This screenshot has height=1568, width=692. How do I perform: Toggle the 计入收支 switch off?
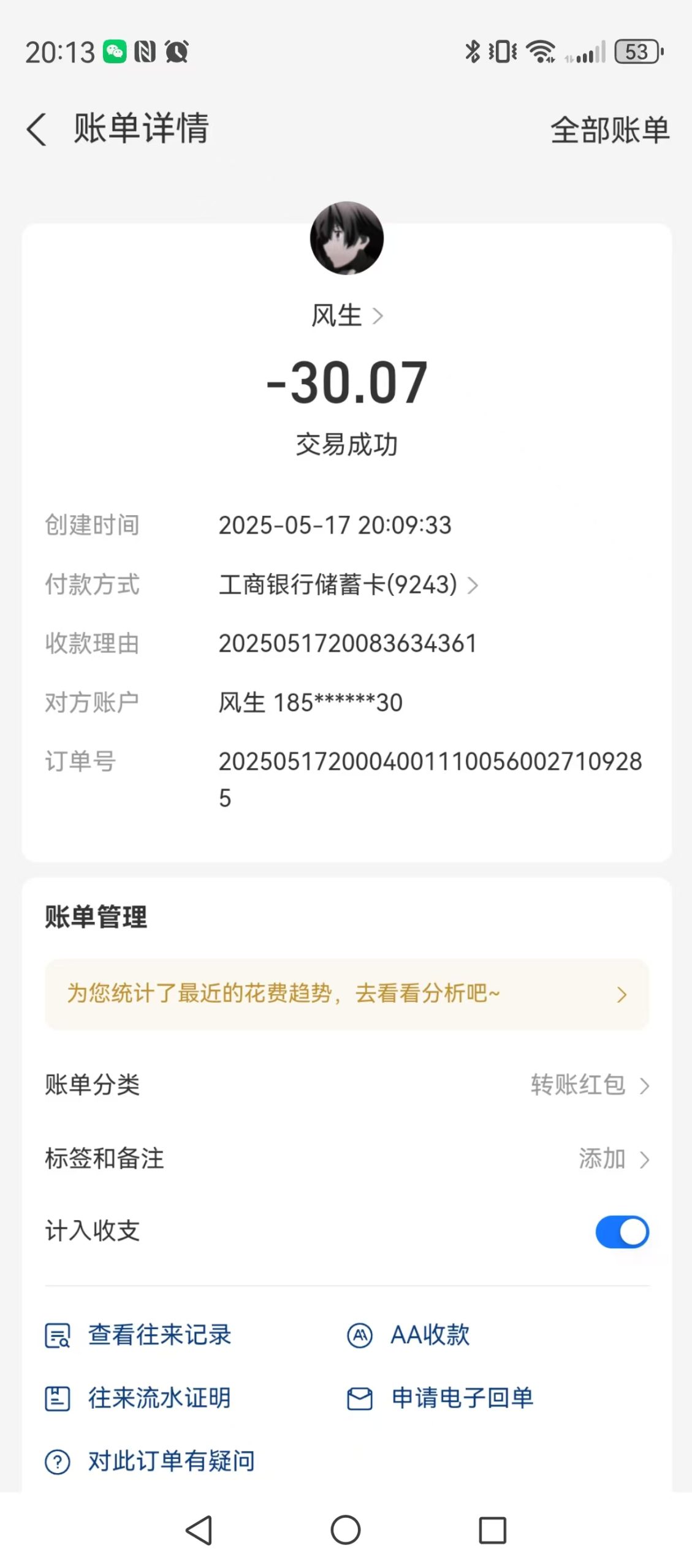click(622, 1231)
